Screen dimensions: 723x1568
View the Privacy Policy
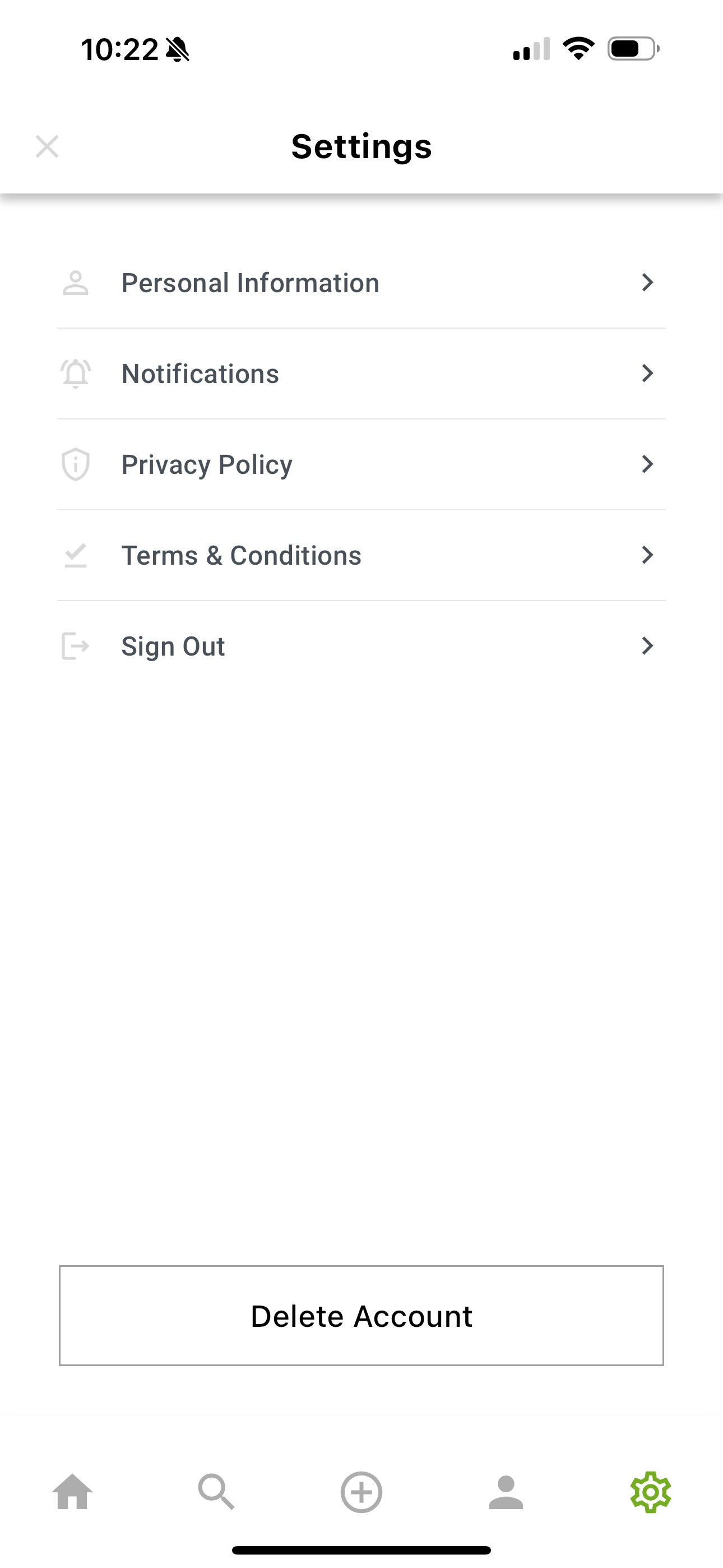click(361, 464)
